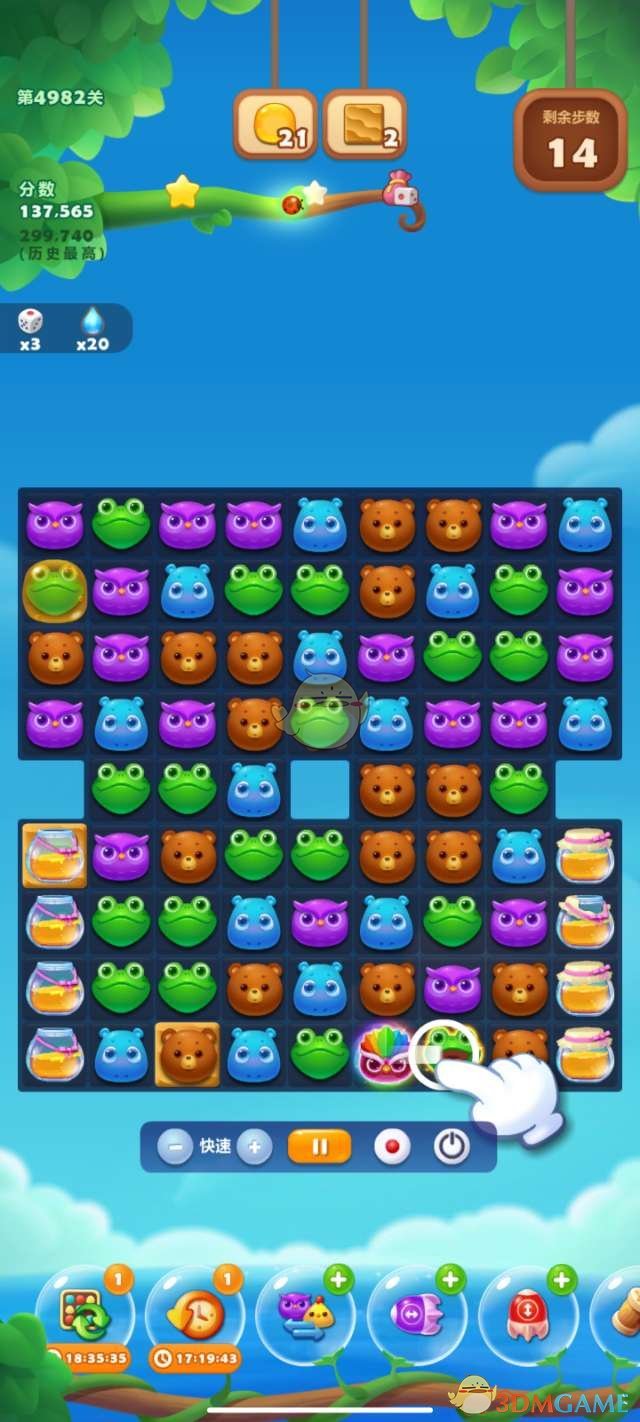This screenshot has width=640, height=1422.
Task: Use the board shuffle refresh booster
Action: coord(84,1313)
